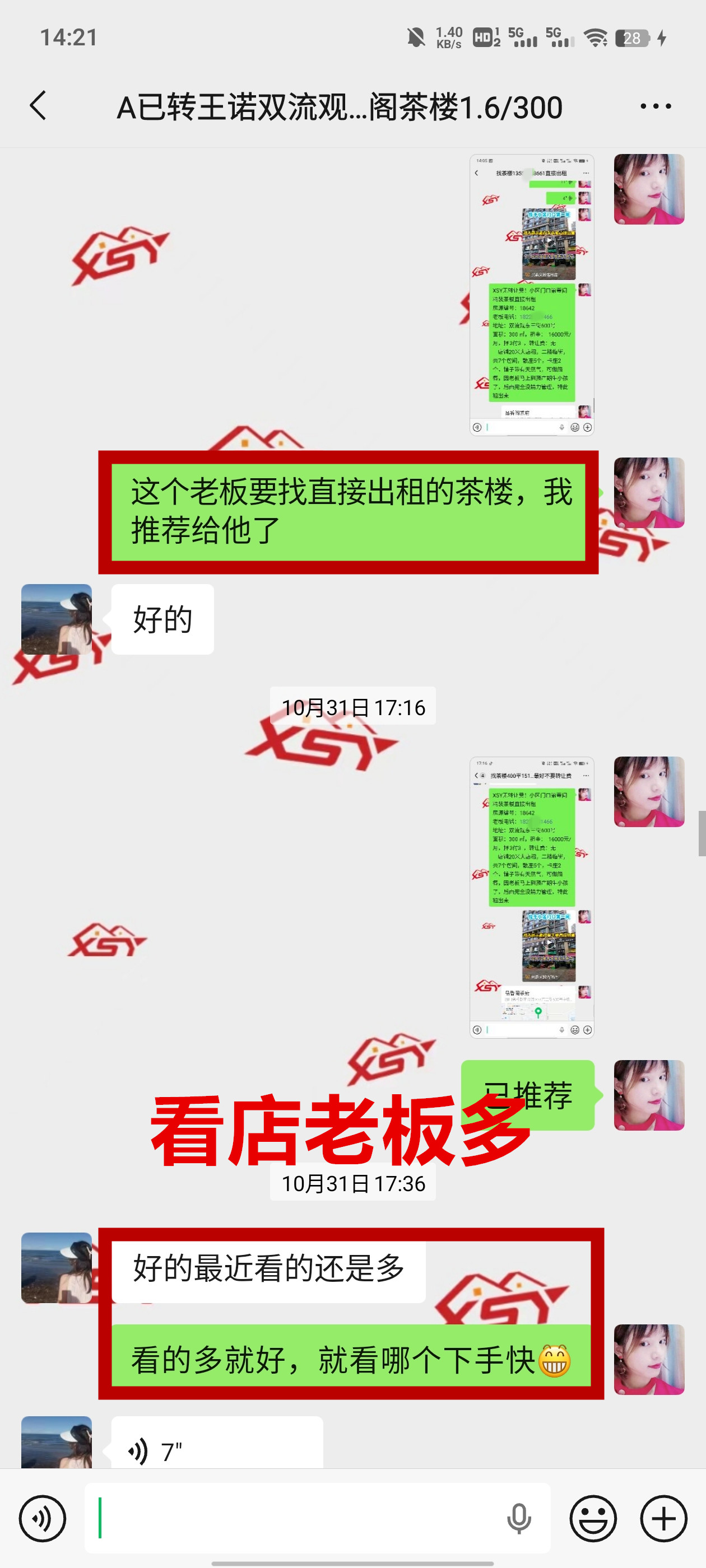
Task: Open the chat overflow menu
Action: (656, 106)
